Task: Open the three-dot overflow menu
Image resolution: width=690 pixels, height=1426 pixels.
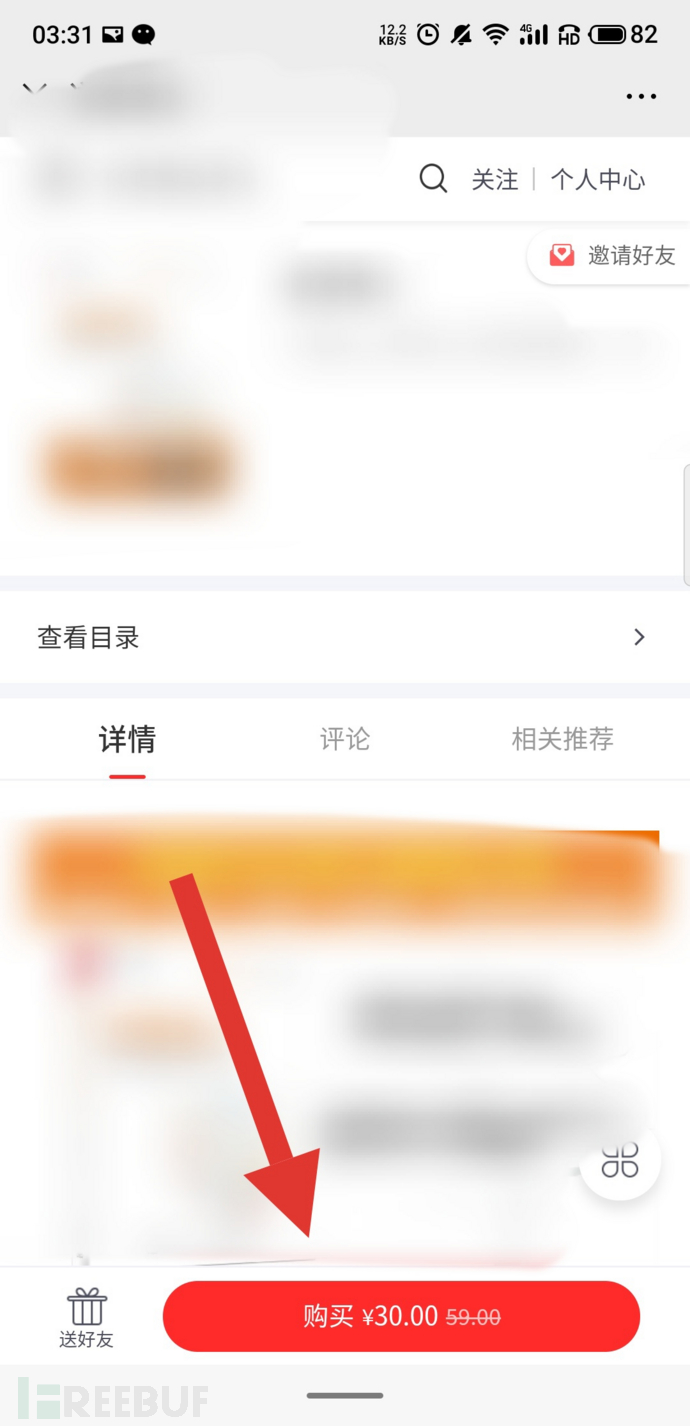Action: click(641, 97)
